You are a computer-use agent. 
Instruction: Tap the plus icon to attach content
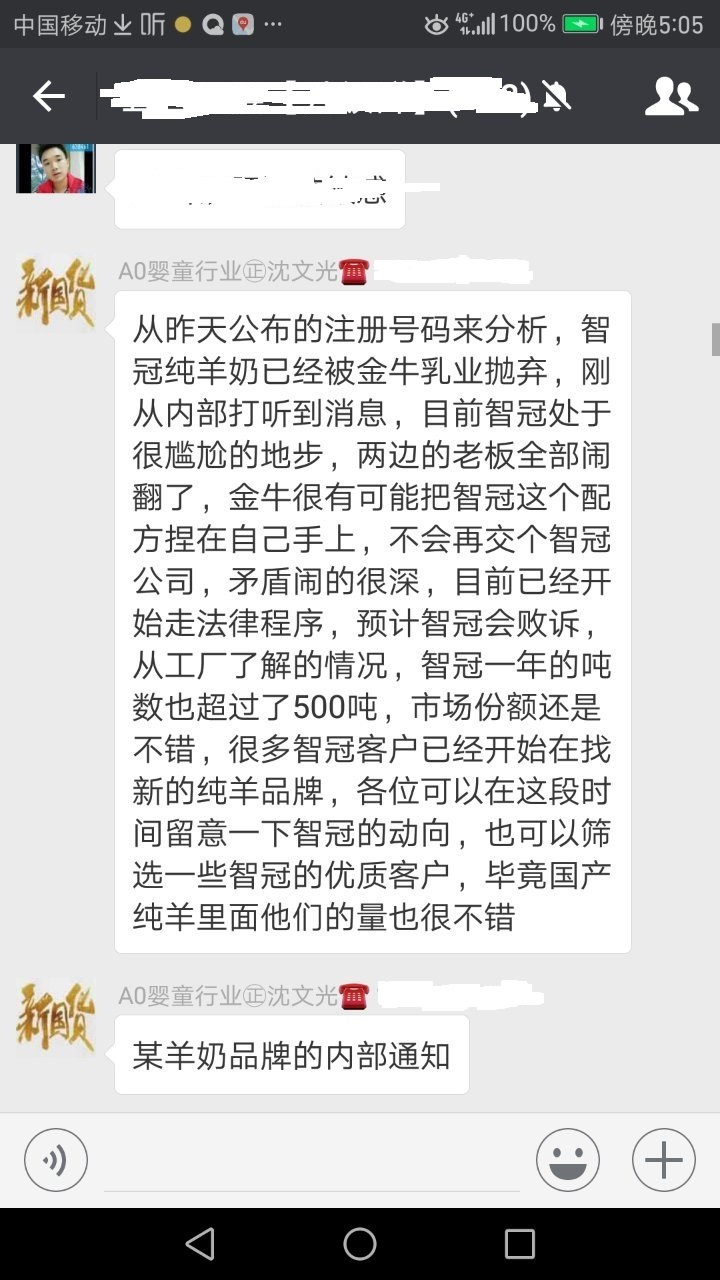click(x=662, y=1159)
